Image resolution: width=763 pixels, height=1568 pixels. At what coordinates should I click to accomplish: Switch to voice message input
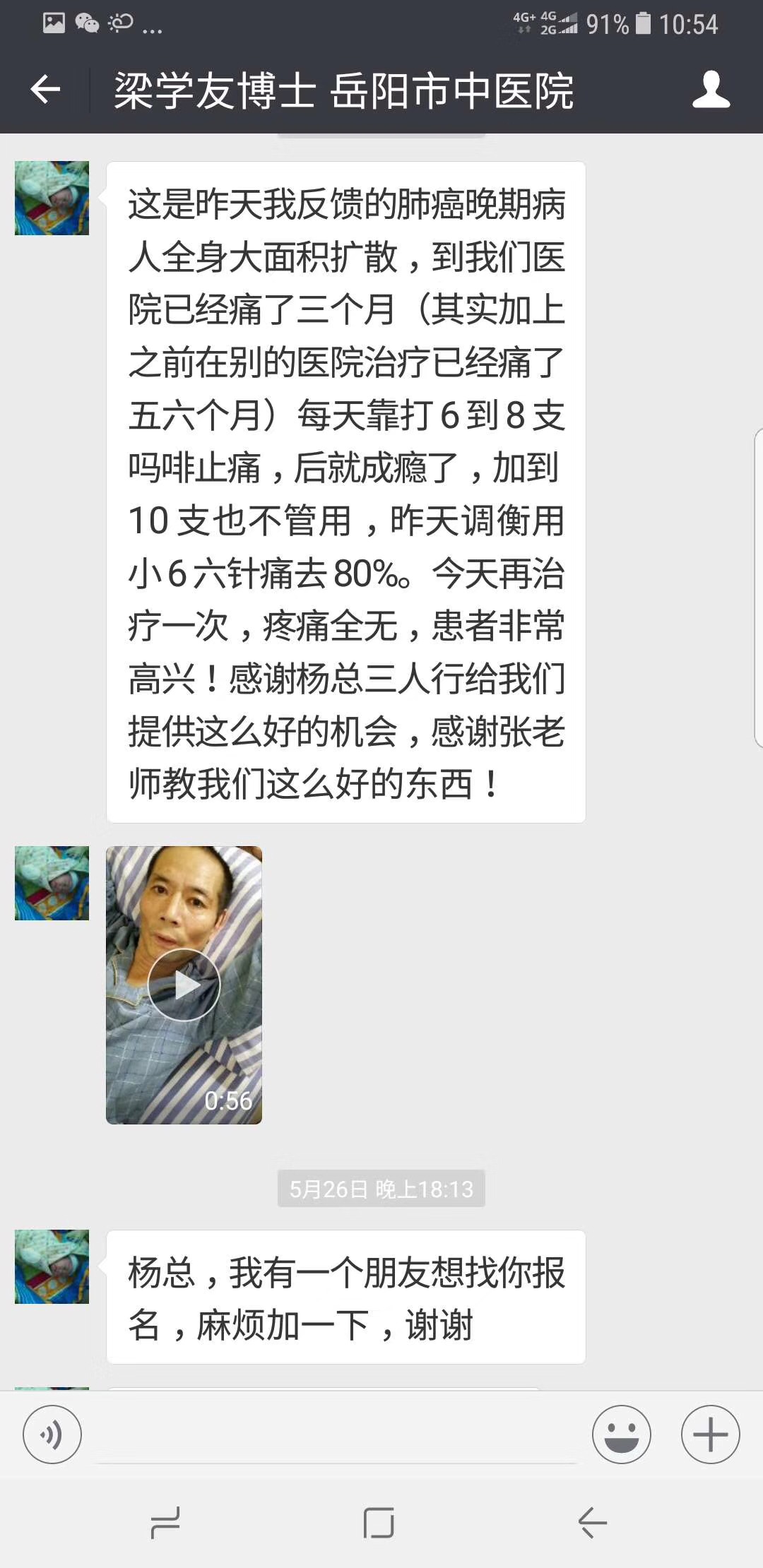(52, 1435)
